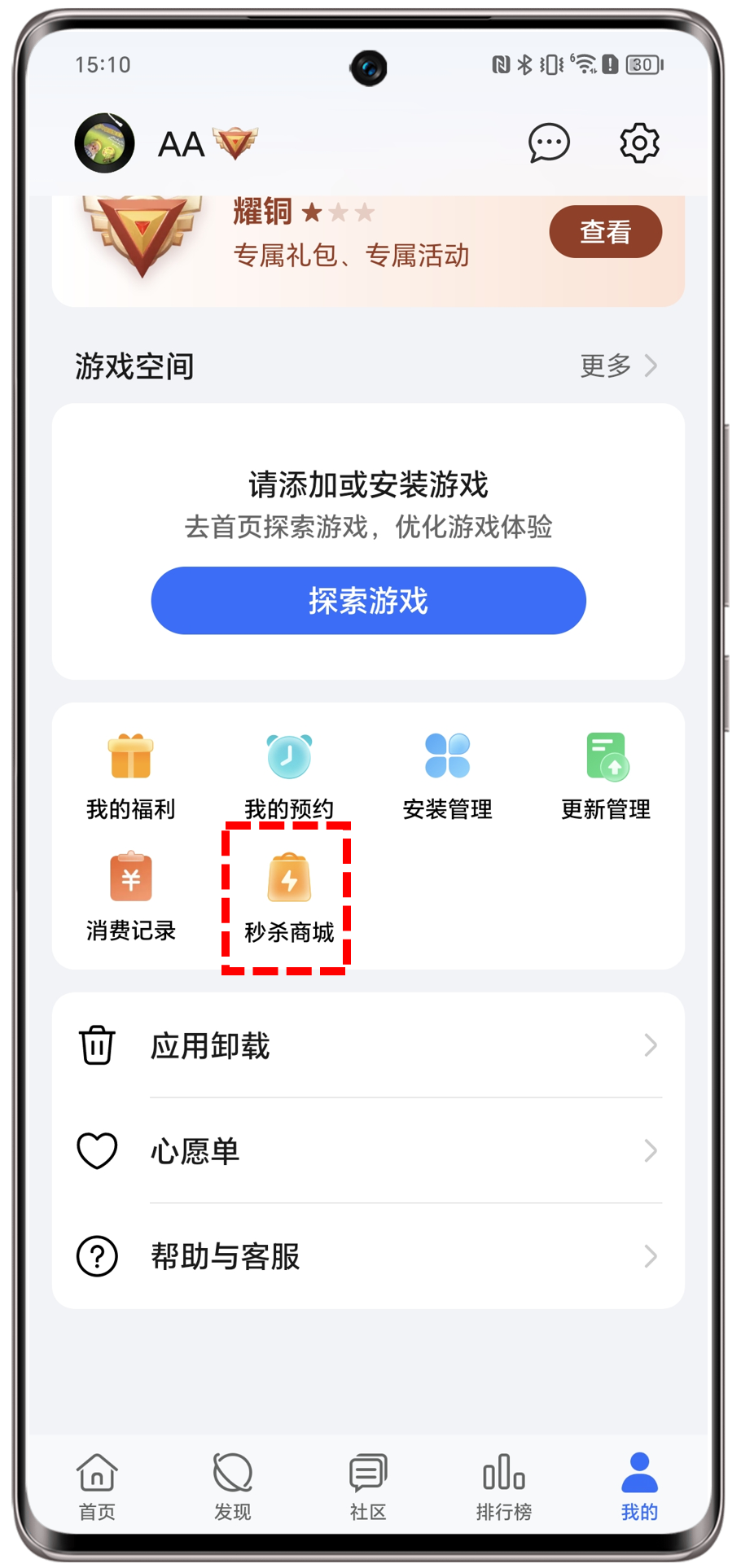
Task: Open 秒杀商城
Action: [x=289, y=897]
